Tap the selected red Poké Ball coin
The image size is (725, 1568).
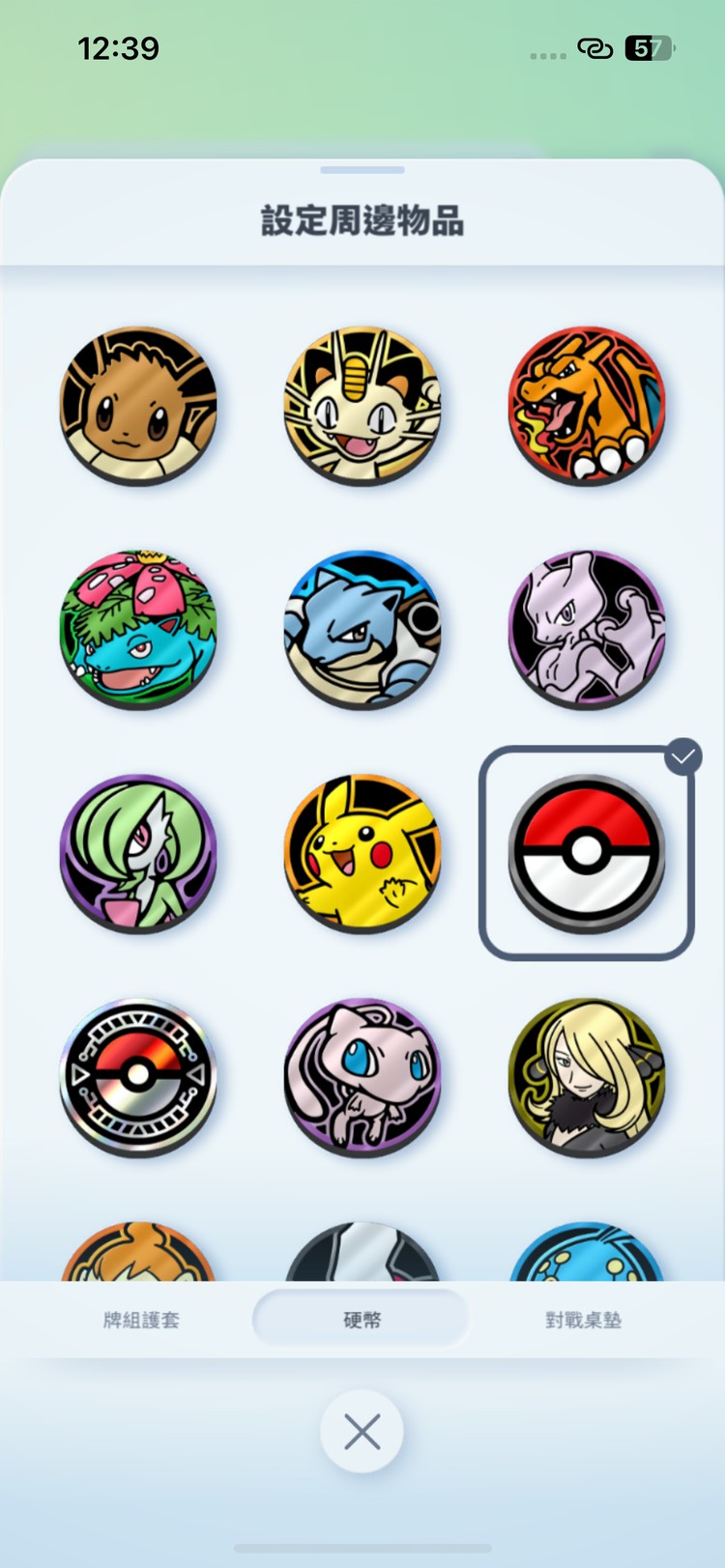coord(587,853)
